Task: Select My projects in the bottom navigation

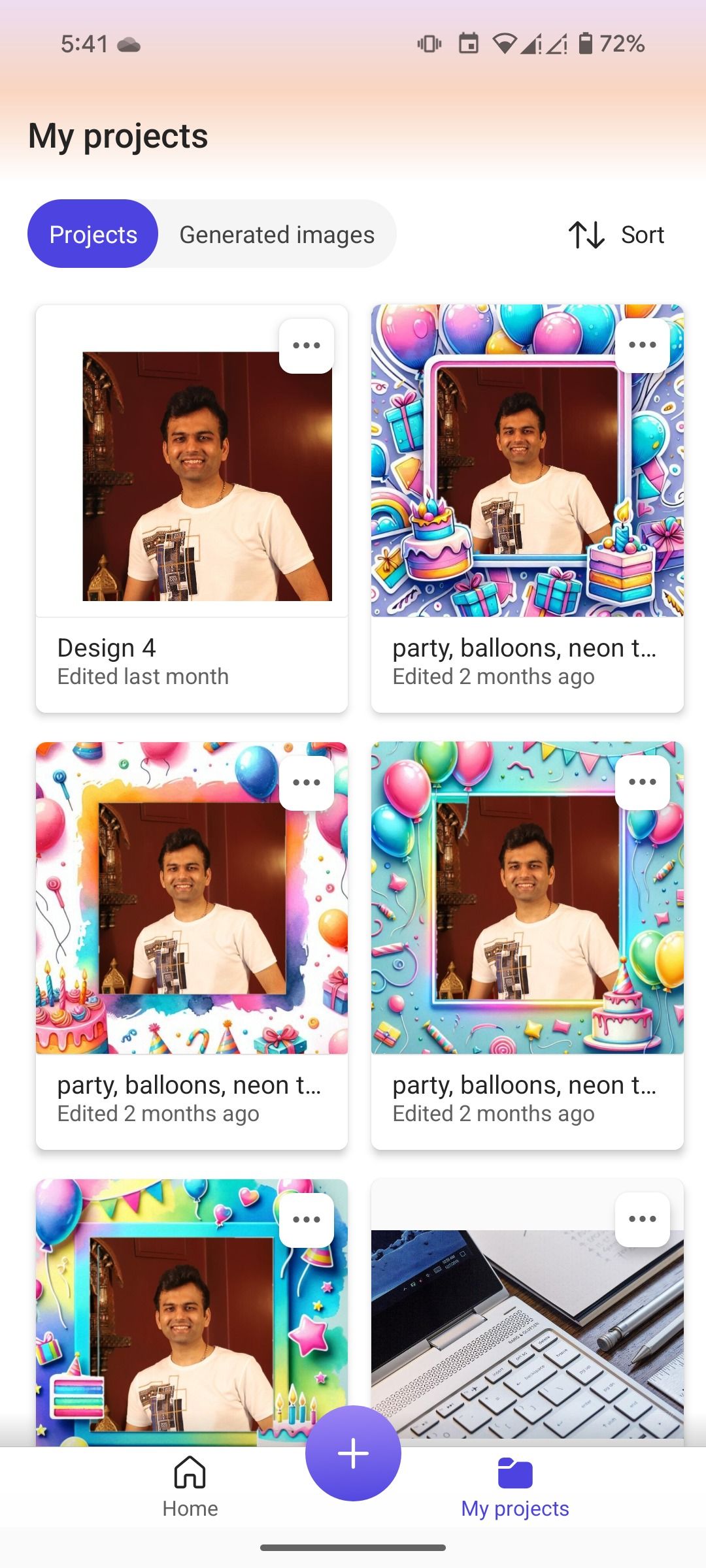Action: 515,1487
